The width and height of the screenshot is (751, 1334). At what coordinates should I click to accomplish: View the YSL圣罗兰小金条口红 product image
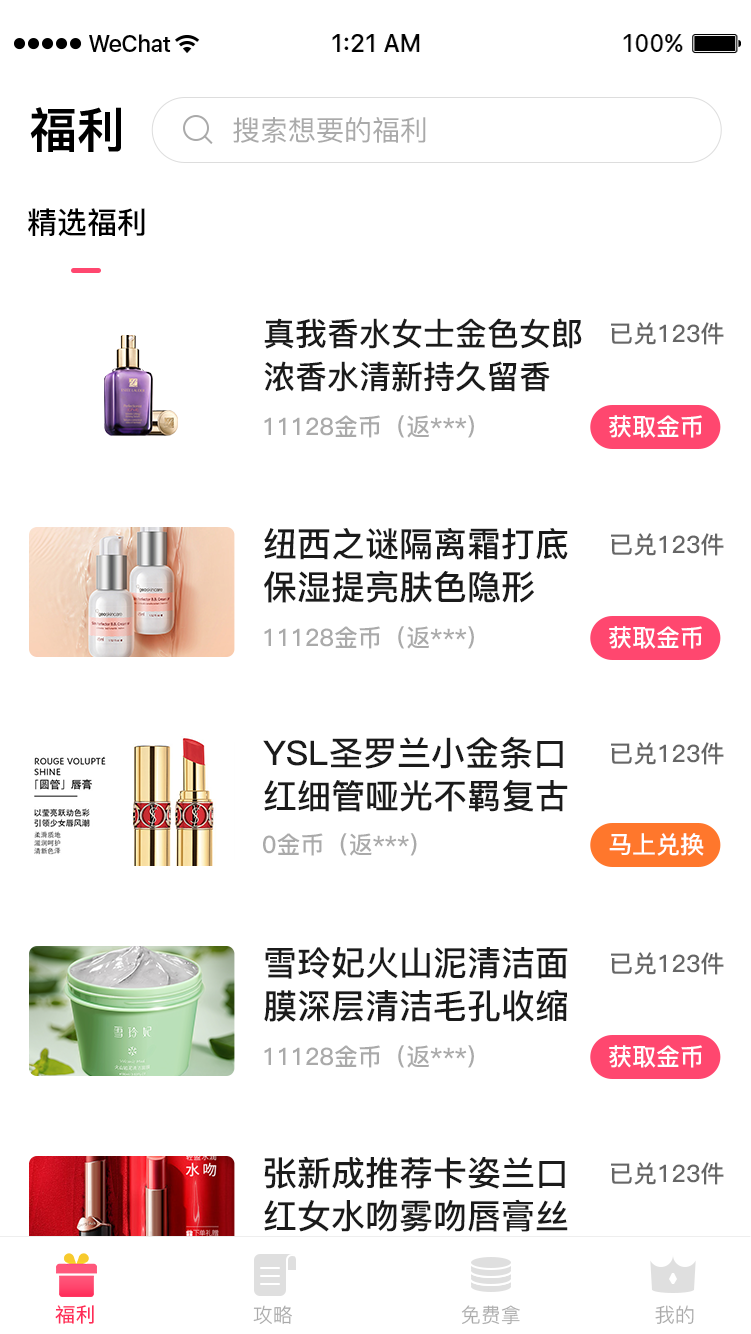132,802
